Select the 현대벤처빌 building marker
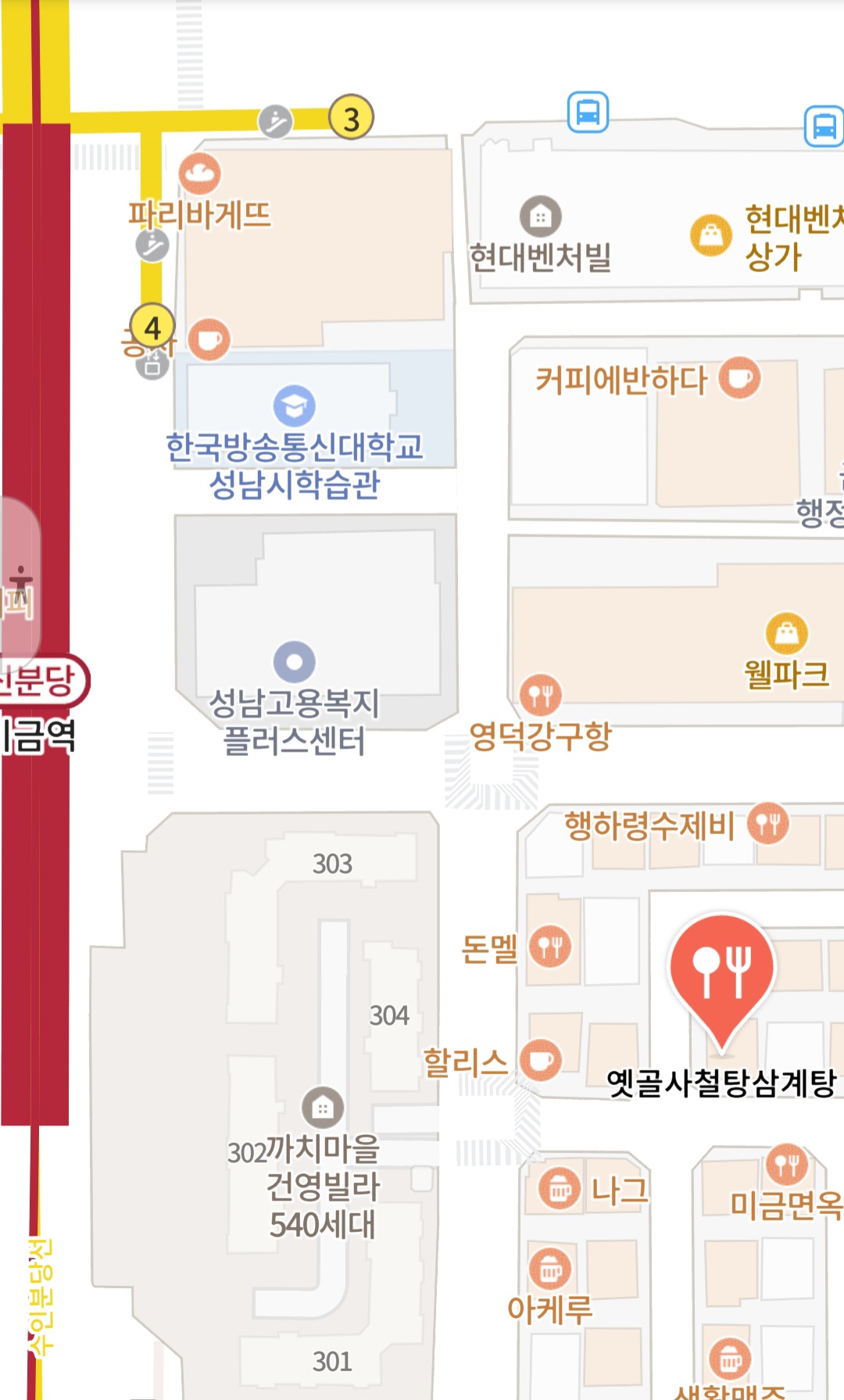The height and width of the screenshot is (1400, 844). click(540, 216)
